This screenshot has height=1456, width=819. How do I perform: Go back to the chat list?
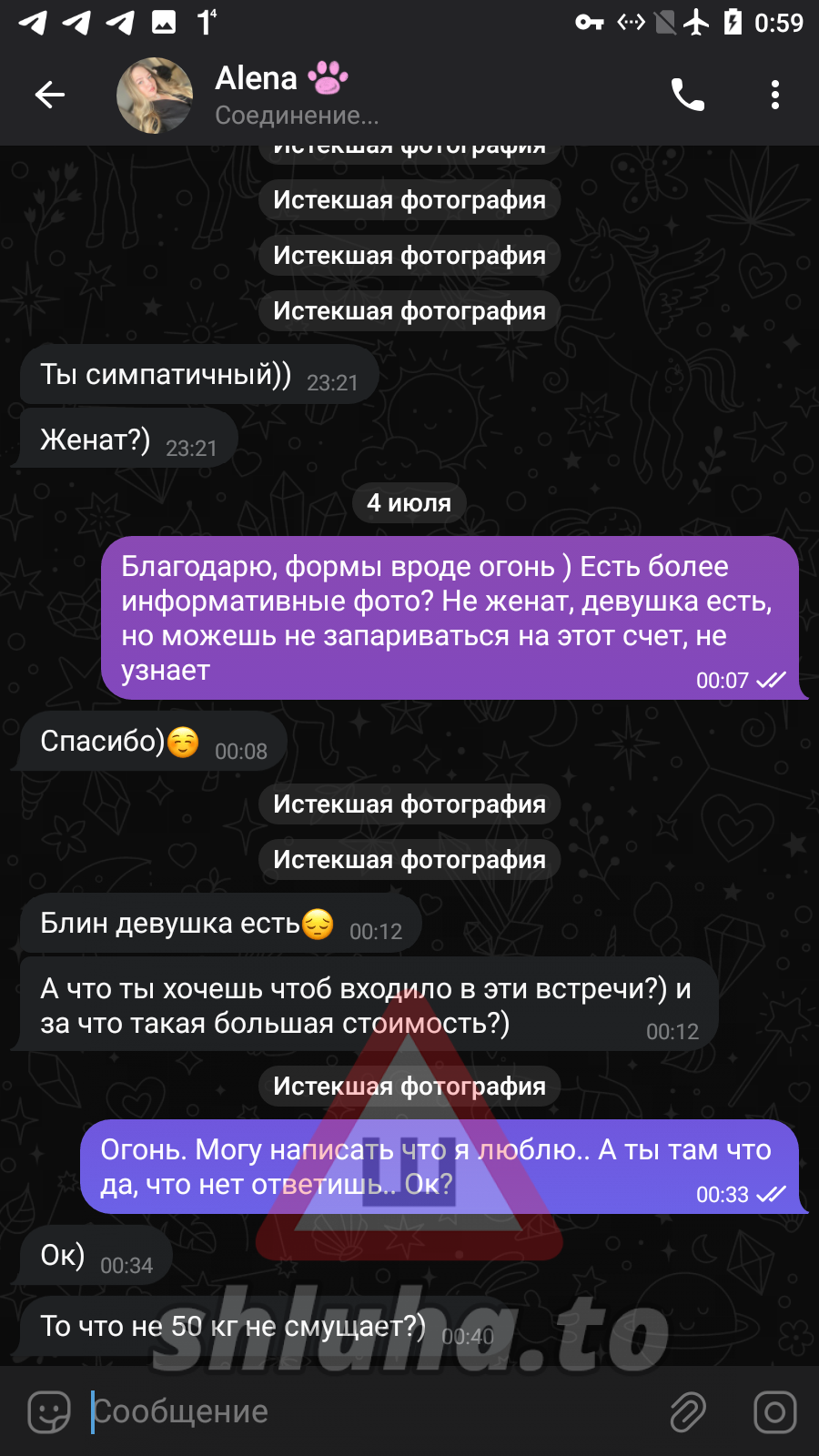click(x=49, y=95)
